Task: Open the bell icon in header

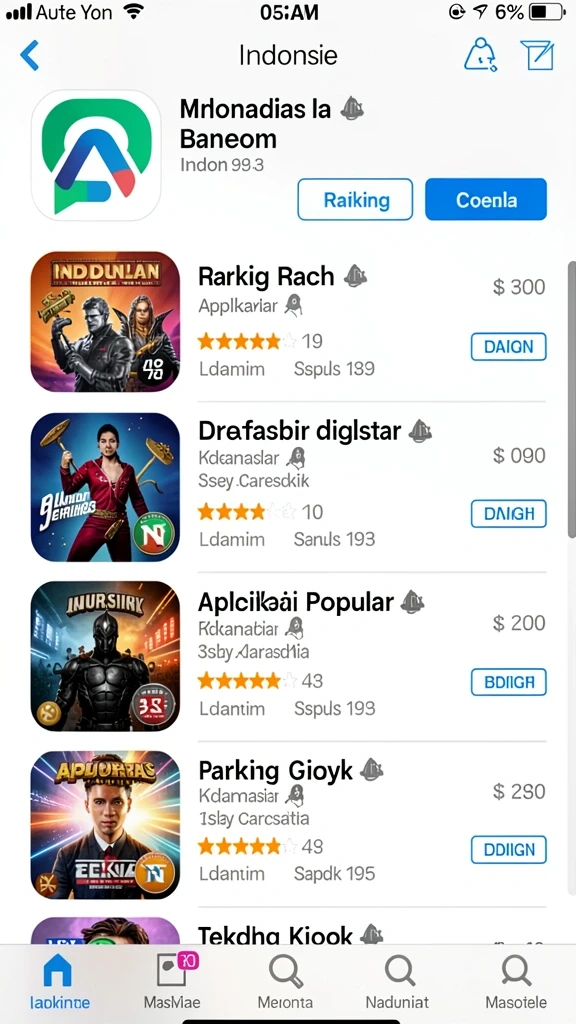Action: click(481, 56)
